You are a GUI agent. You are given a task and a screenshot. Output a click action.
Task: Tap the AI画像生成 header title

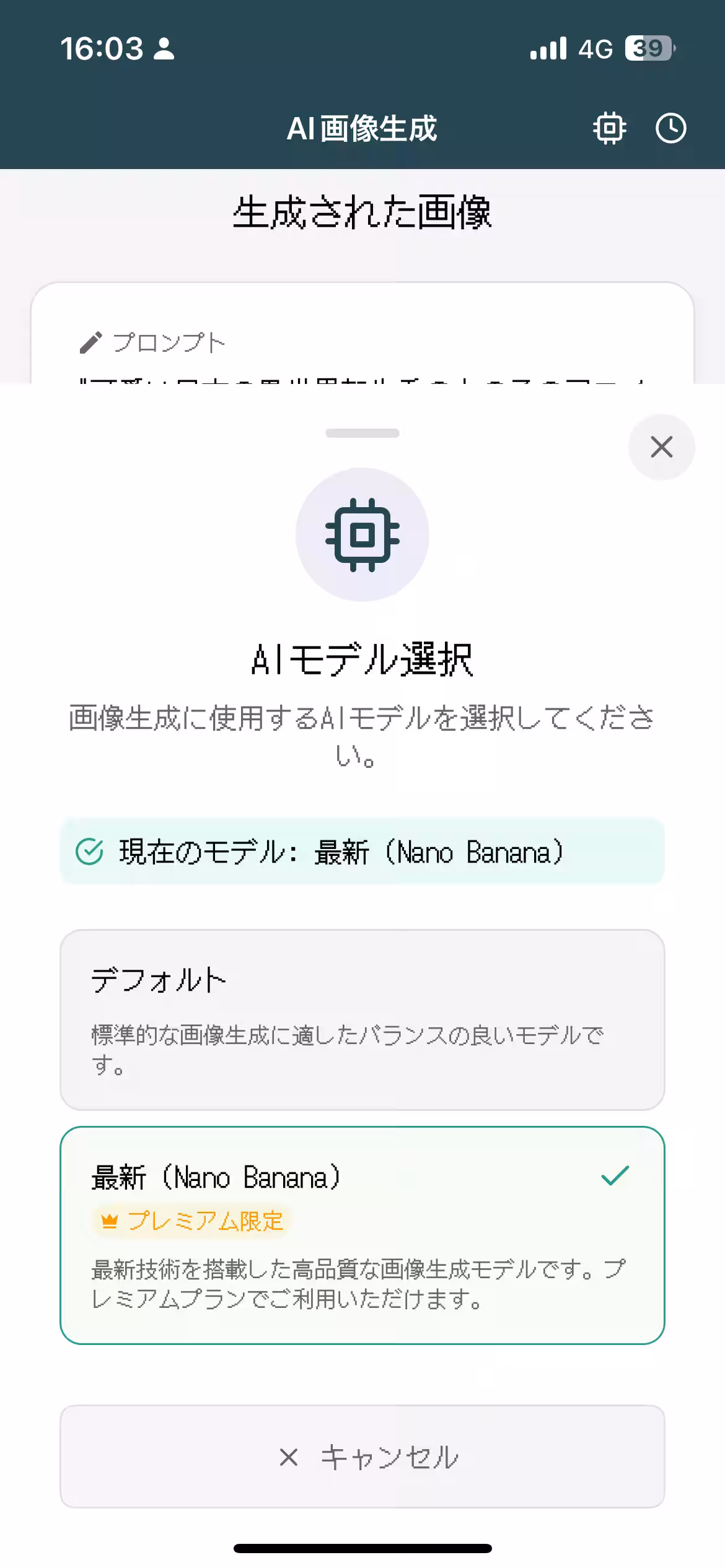[x=362, y=129]
